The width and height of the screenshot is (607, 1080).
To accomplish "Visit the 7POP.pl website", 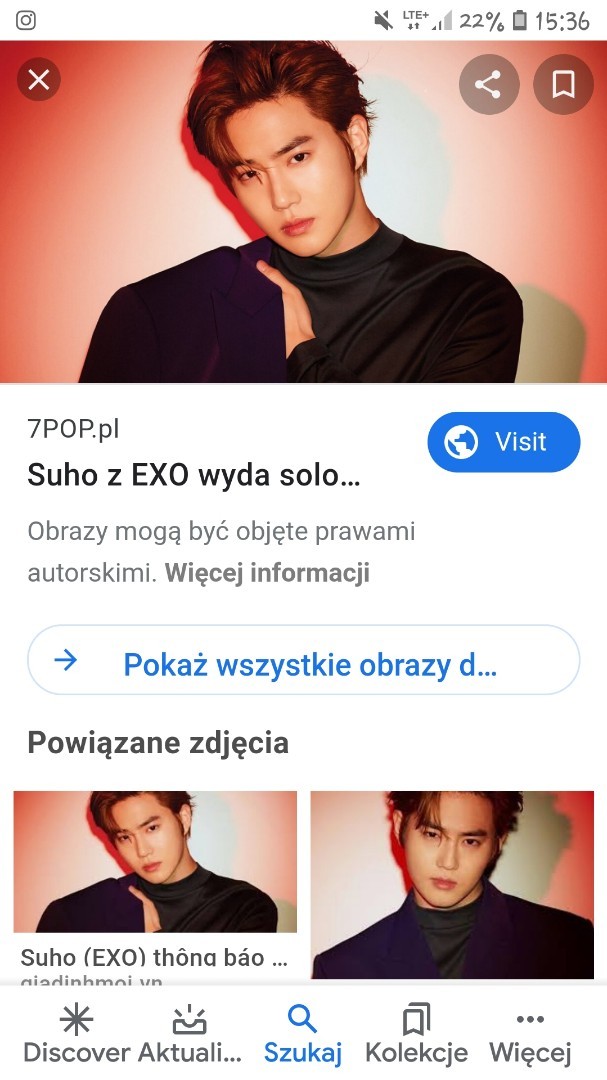I will tap(503, 442).
